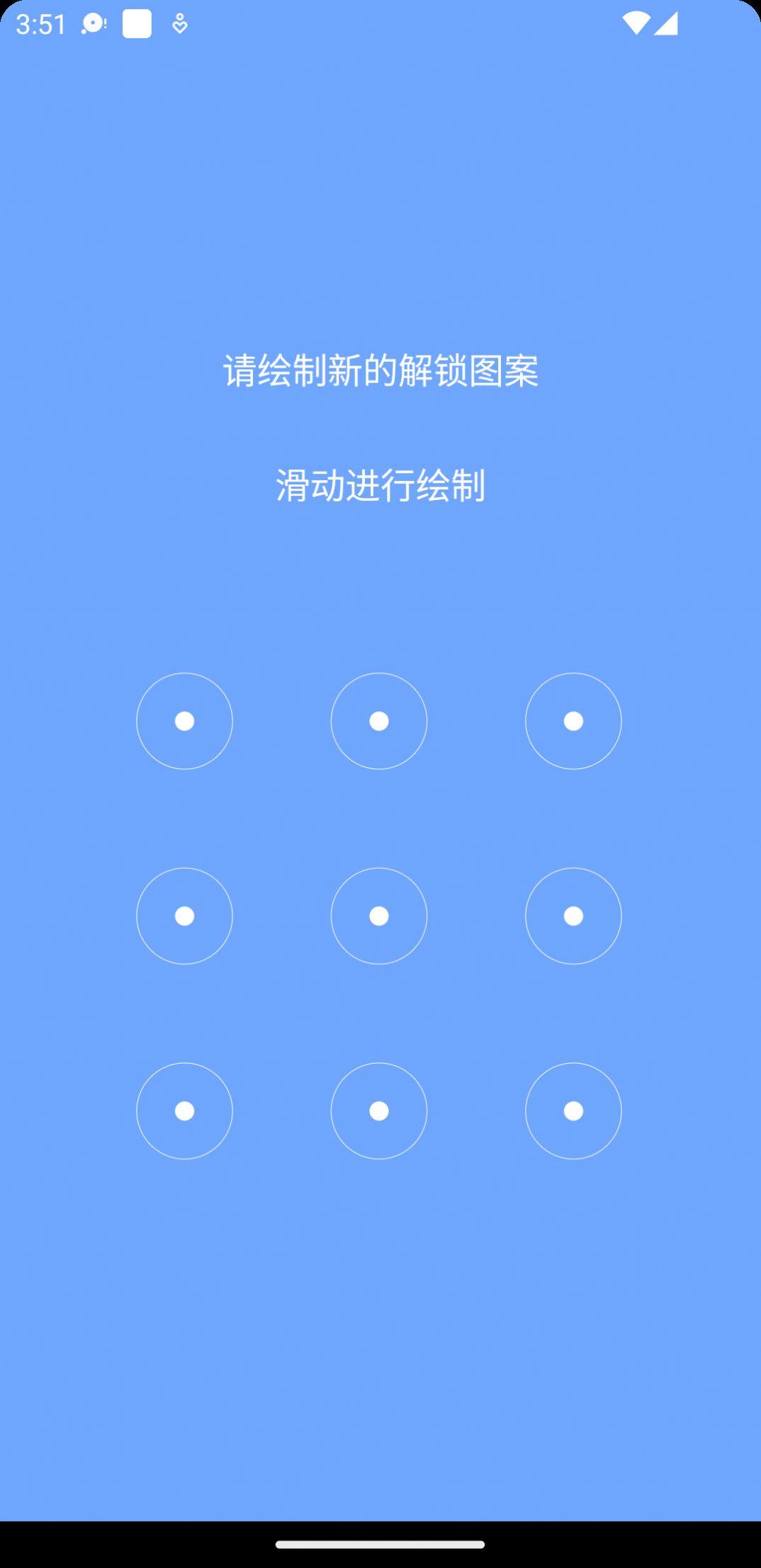The image size is (761, 1568).
Task: Tap the bottom-left pattern dot
Action: click(x=184, y=1111)
